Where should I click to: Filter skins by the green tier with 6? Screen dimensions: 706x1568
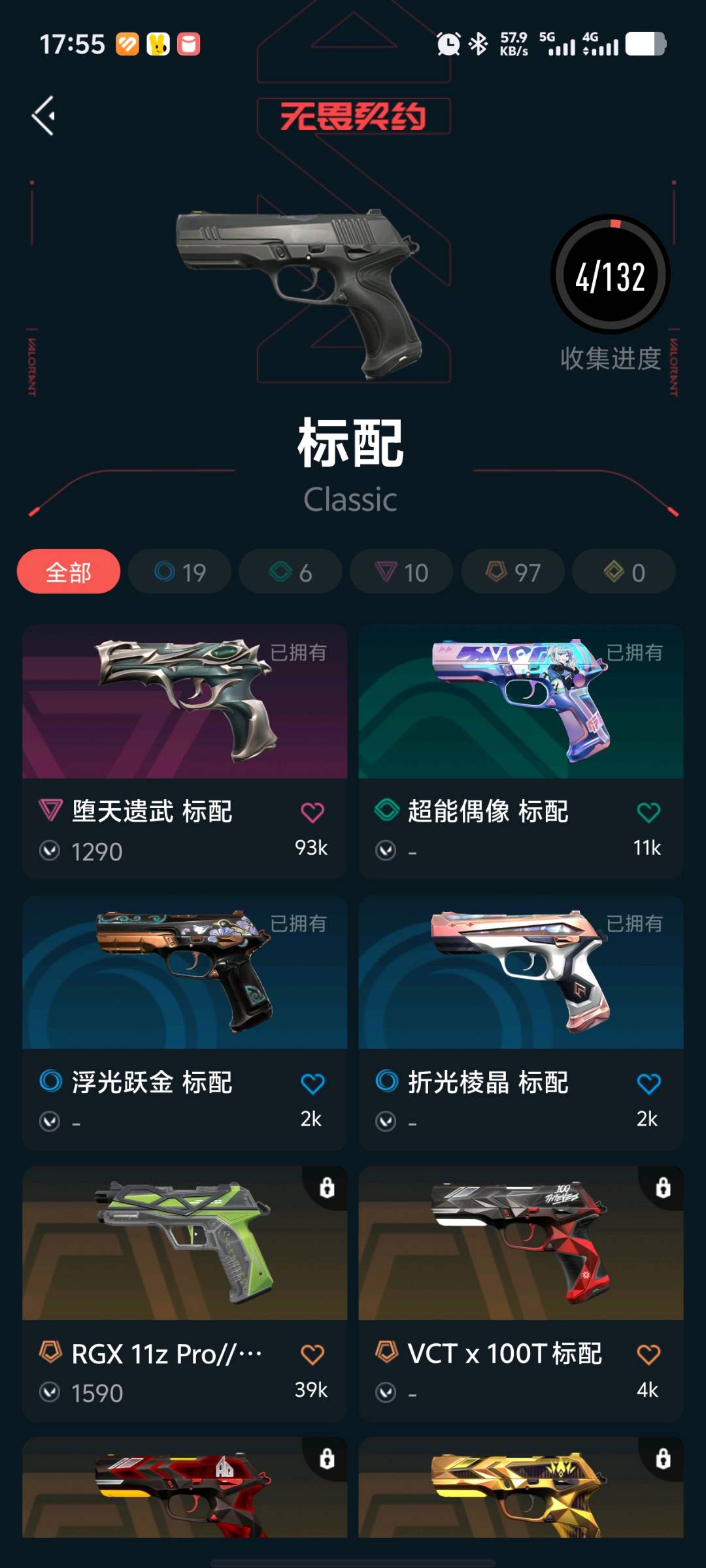click(x=290, y=572)
